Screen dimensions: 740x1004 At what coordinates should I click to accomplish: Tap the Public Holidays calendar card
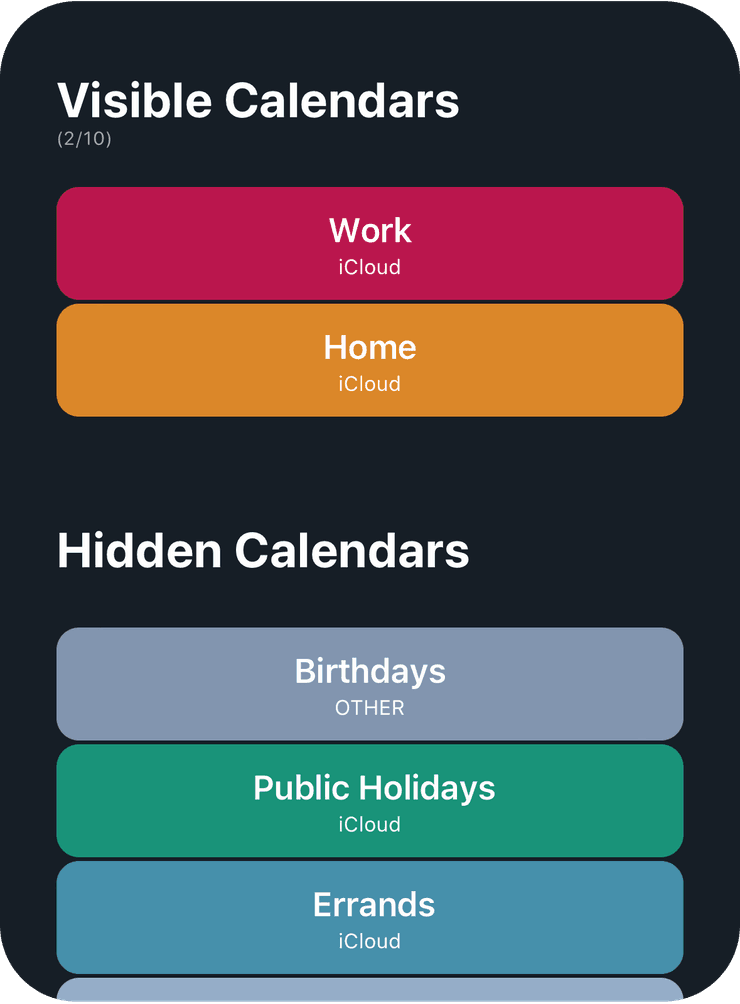pos(370,800)
